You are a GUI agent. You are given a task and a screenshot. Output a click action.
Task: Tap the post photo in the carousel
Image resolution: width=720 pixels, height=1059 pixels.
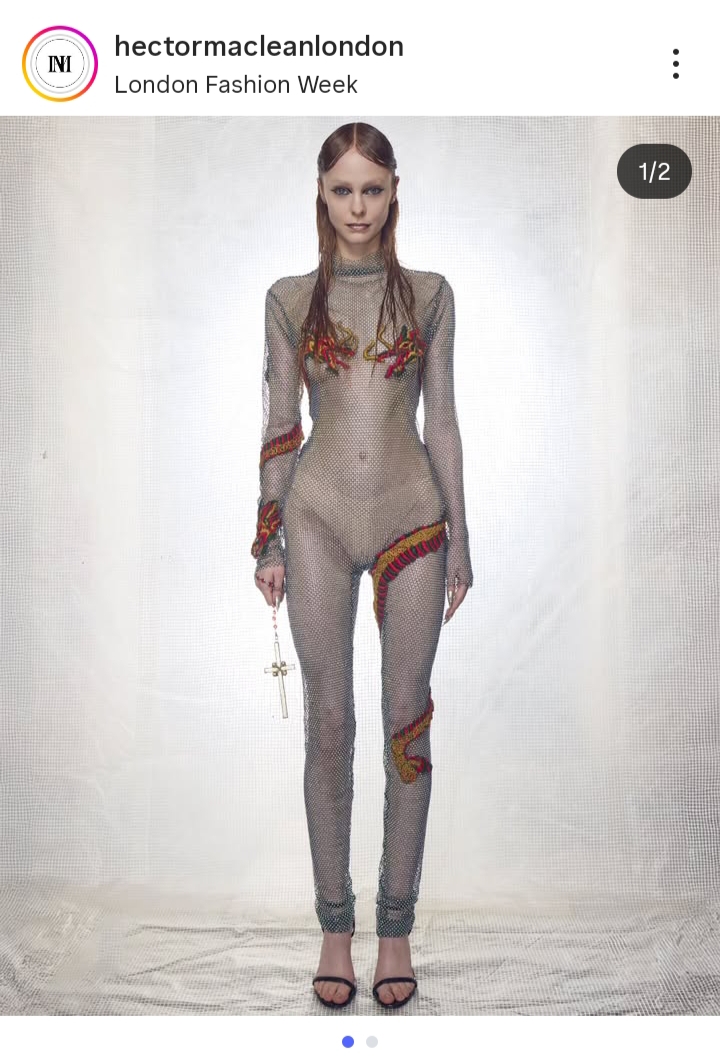(360, 565)
